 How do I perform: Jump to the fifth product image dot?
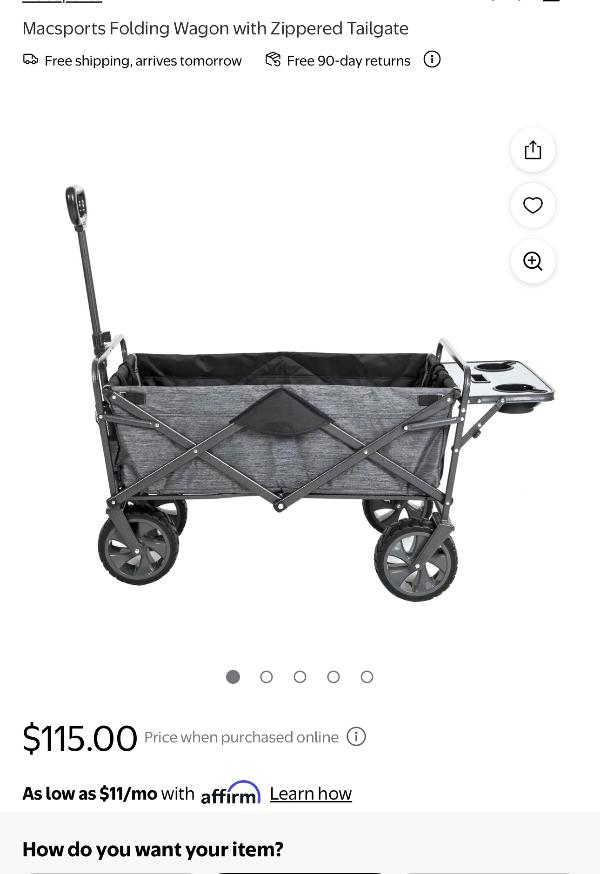pyautogui.click(x=367, y=677)
